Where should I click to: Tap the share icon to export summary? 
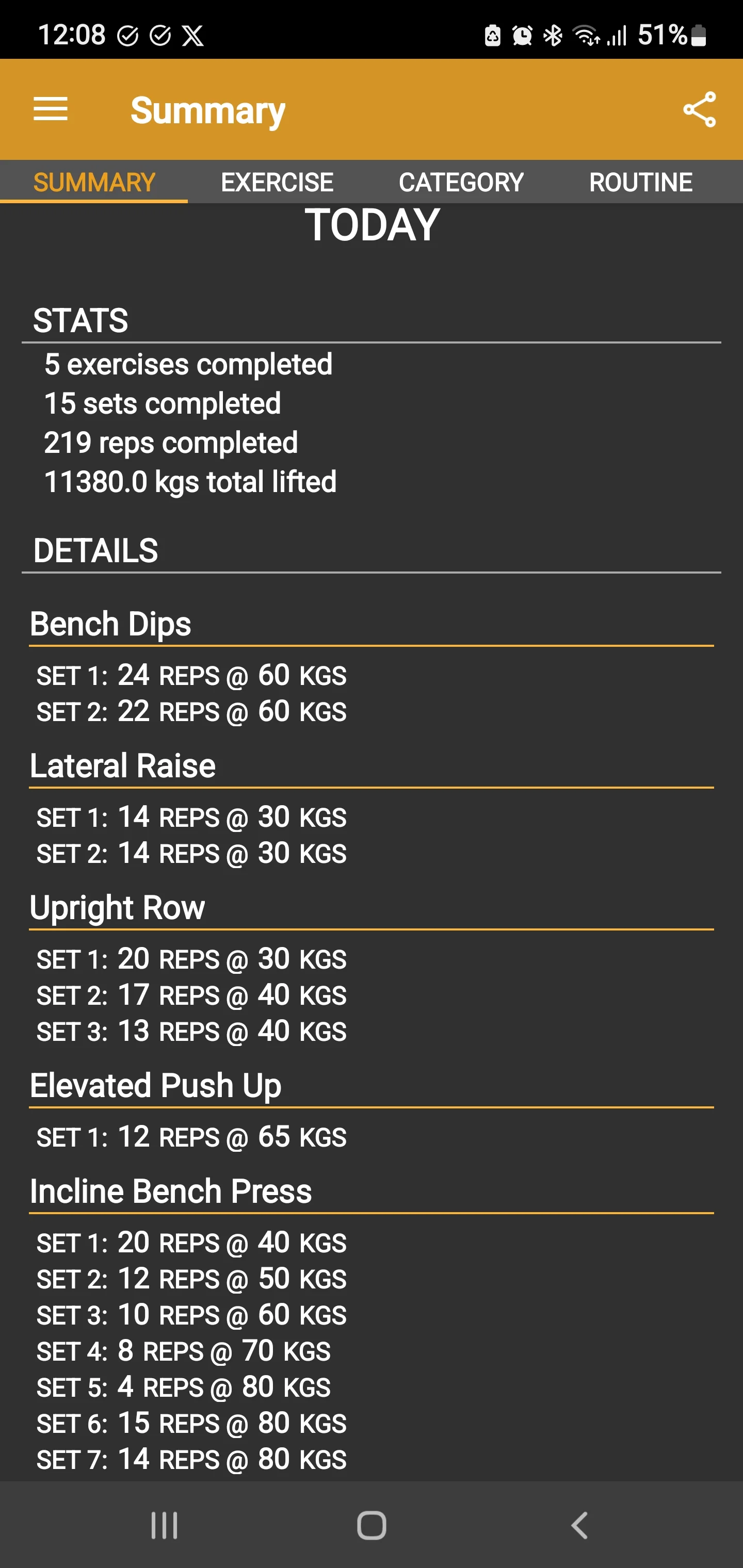point(699,109)
